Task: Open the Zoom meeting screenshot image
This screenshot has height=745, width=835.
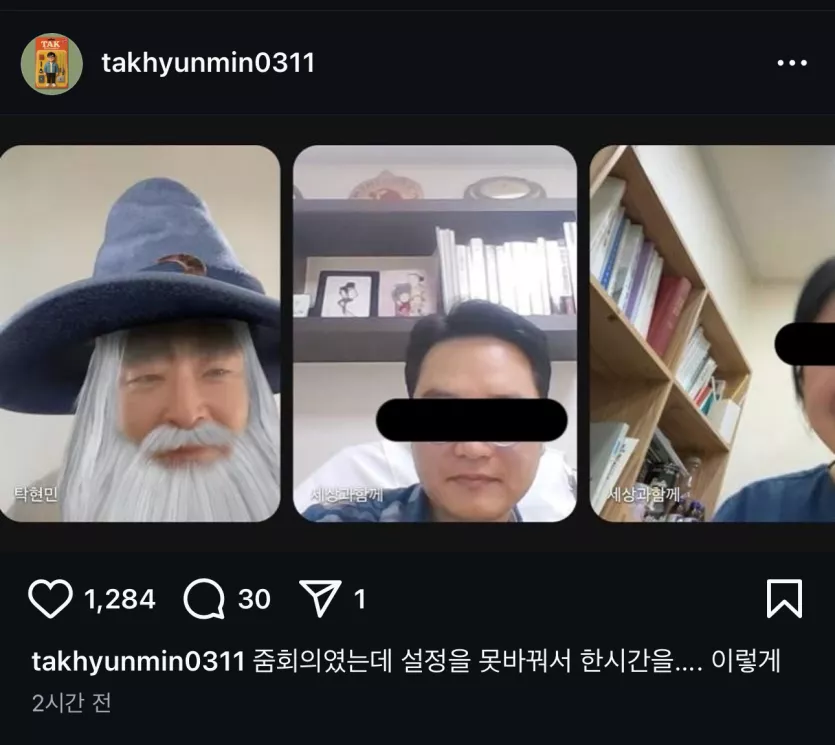Action: (x=417, y=333)
